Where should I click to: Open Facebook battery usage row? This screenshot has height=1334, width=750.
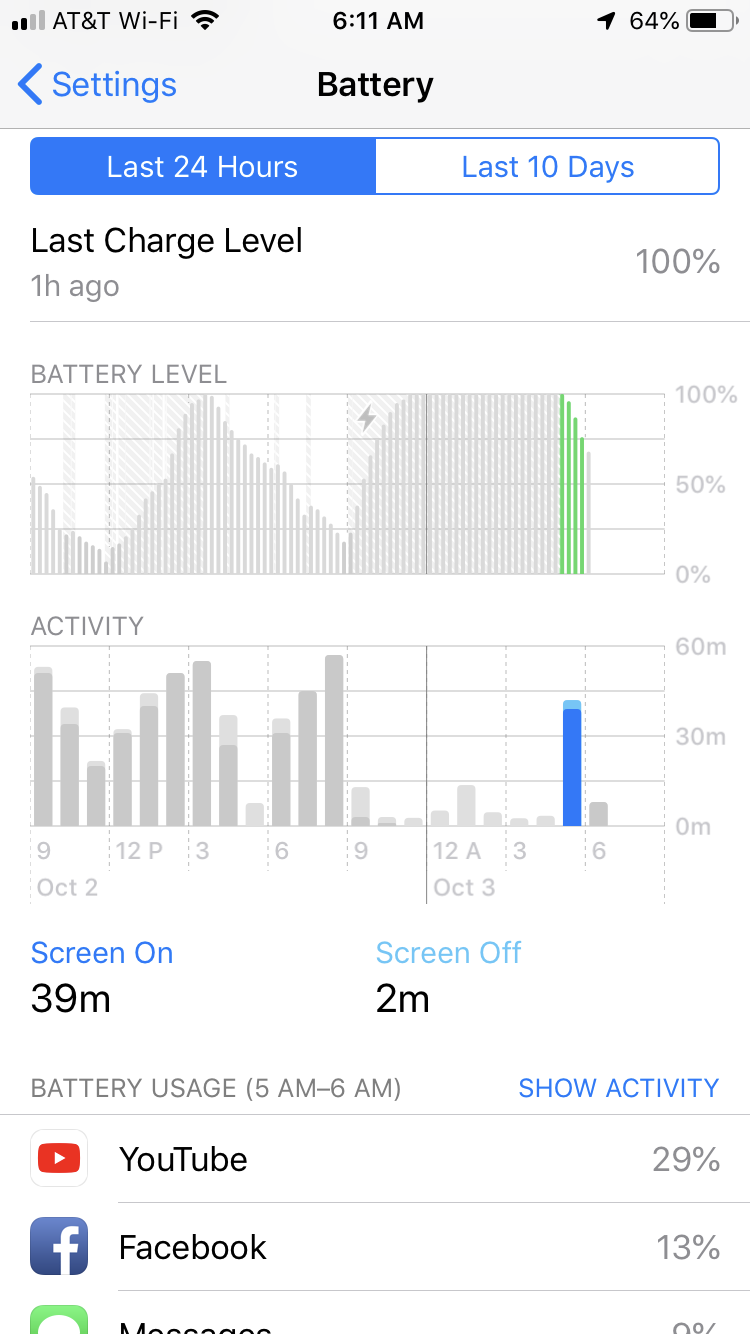tap(375, 1247)
